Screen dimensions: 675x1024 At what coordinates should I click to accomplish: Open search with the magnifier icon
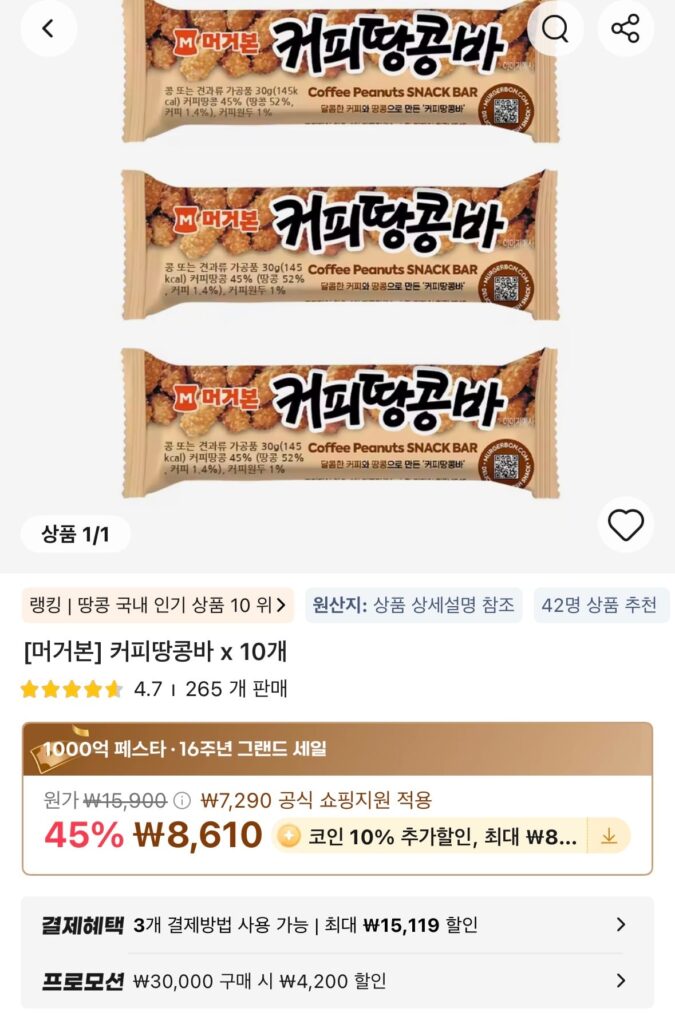555,28
